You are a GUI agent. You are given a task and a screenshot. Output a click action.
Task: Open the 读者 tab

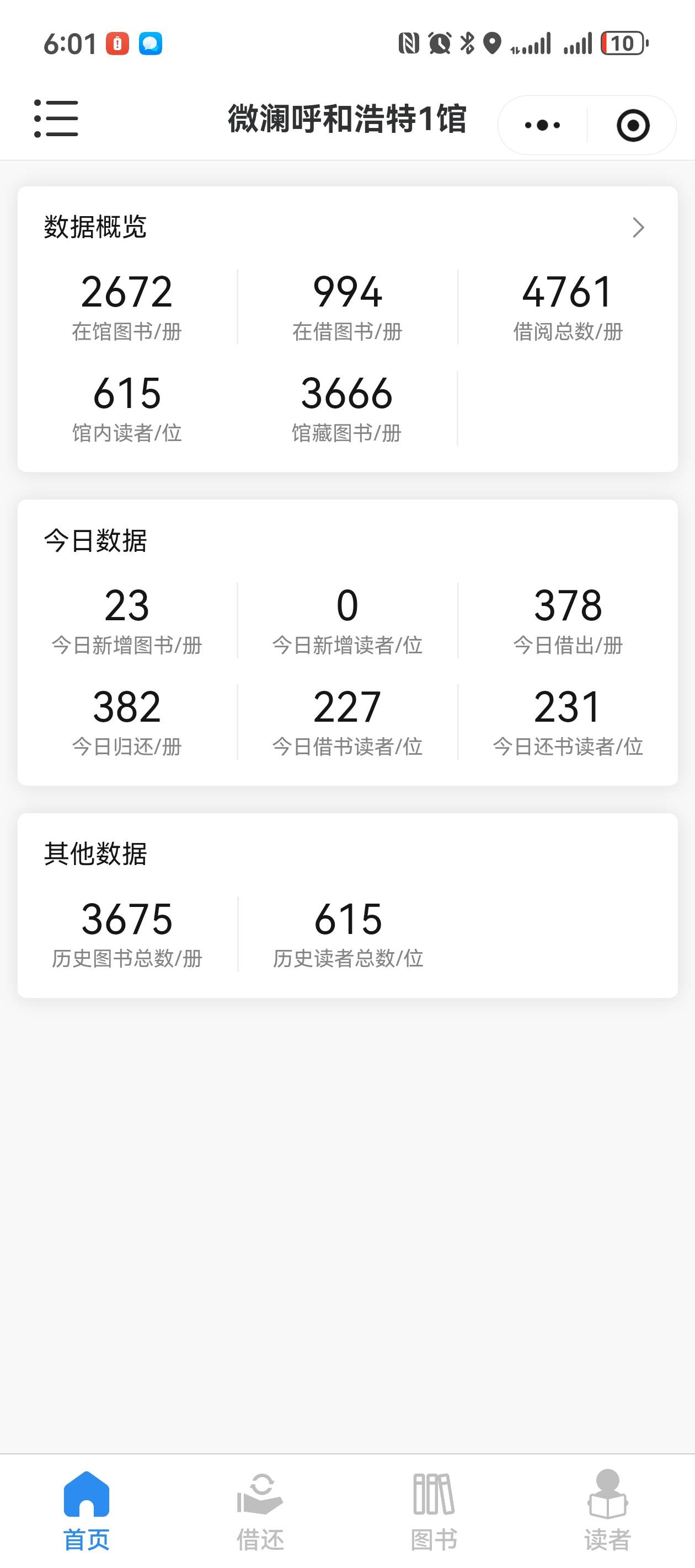point(607,1510)
